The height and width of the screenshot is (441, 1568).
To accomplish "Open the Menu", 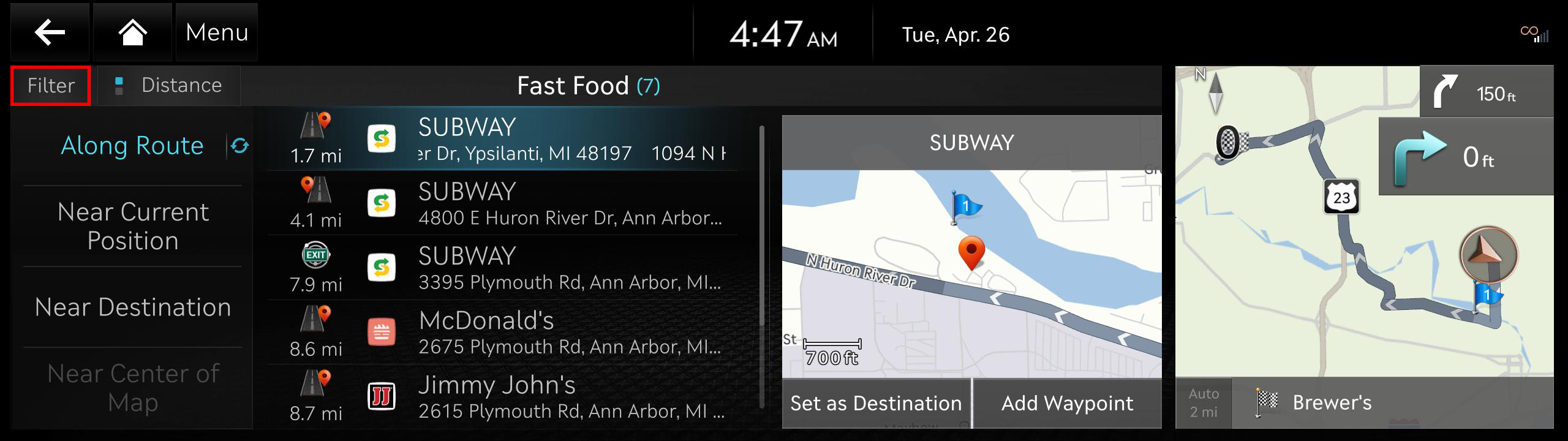I will pyautogui.click(x=217, y=32).
